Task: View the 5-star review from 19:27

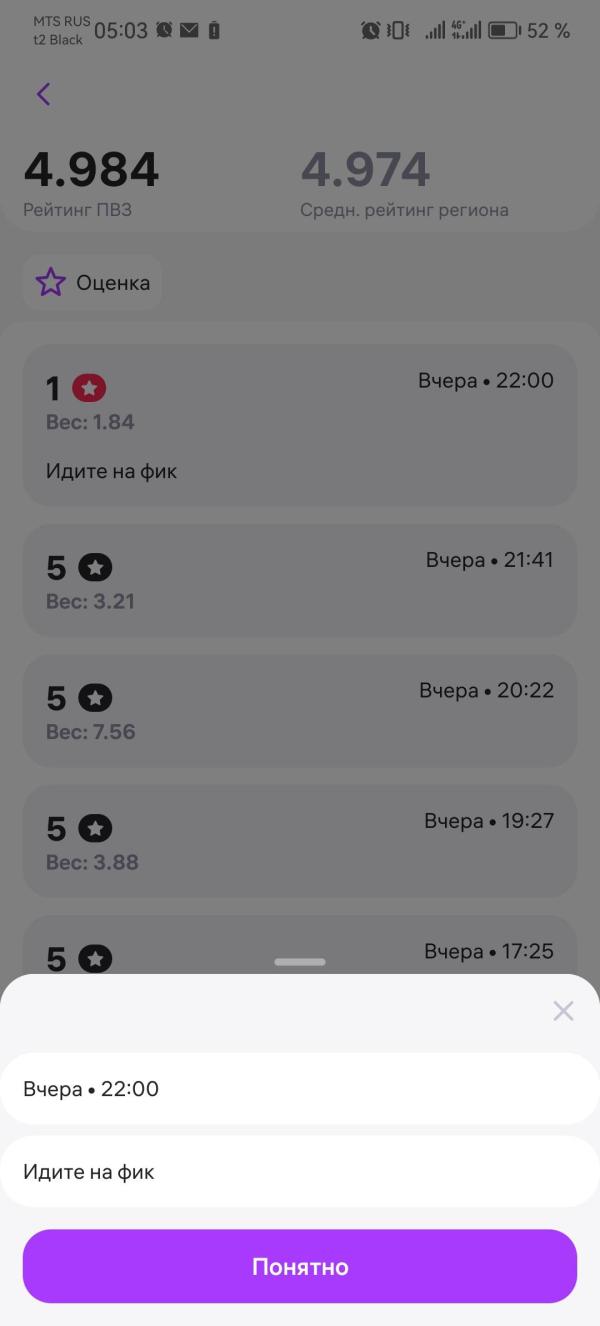Action: click(x=300, y=840)
